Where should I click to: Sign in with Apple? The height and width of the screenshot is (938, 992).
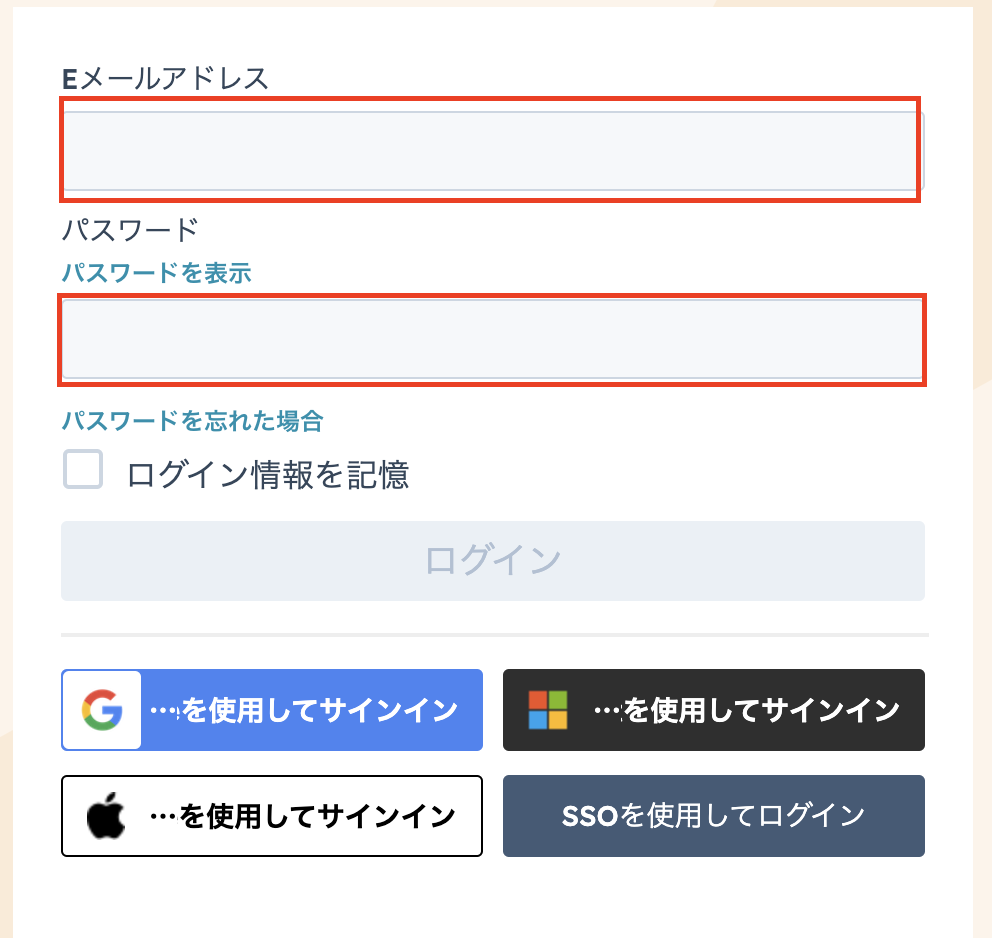coord(272,816)
